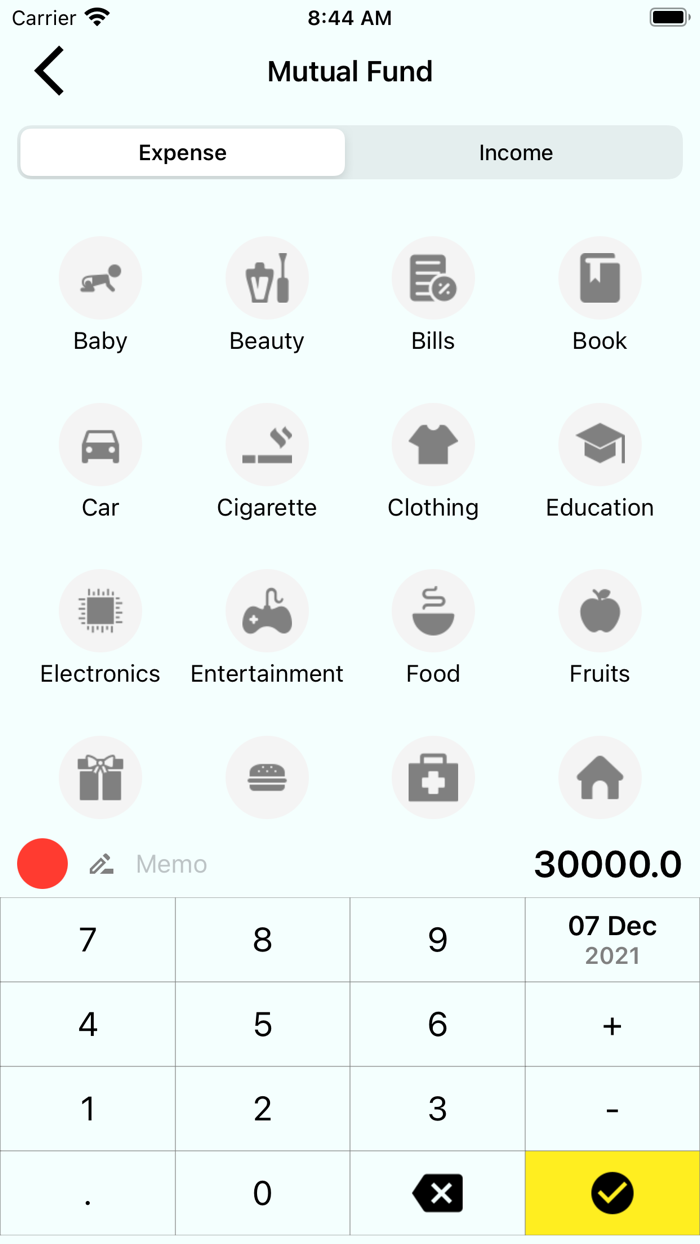Select the Bills category
The image size is (700, 1244).
click(433, 296)
